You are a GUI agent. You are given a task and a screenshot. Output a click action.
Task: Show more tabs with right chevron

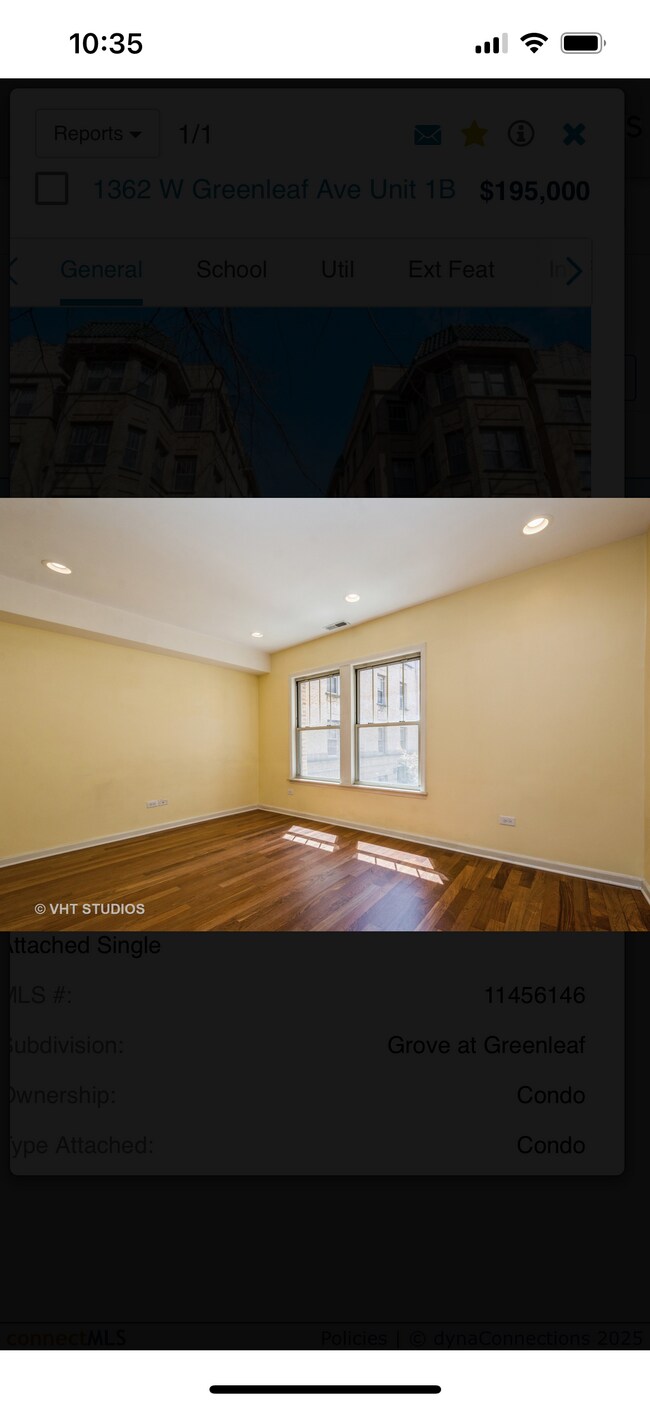point(574,271)
